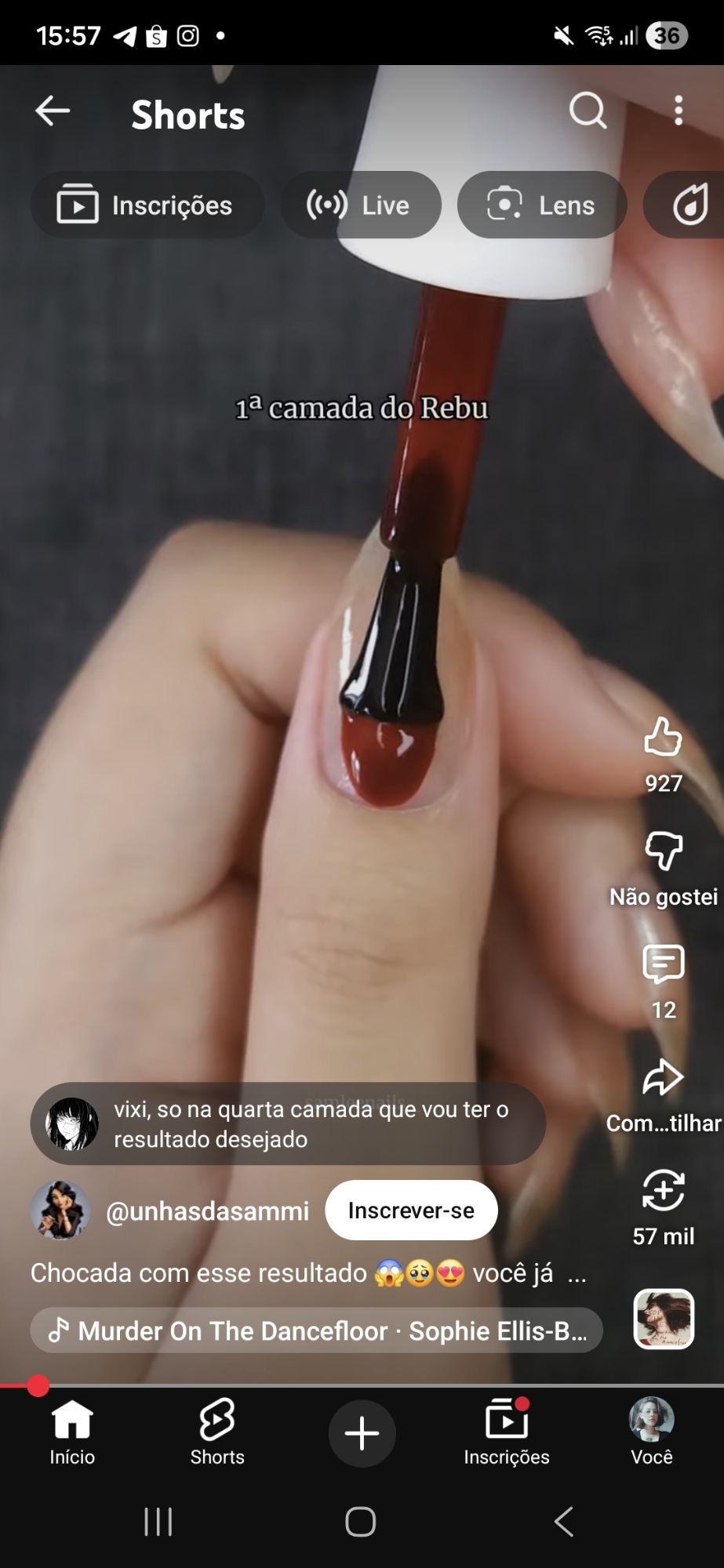Like this Short
Viewport: 724px width, 1568px height.
(x=663, y=739)
